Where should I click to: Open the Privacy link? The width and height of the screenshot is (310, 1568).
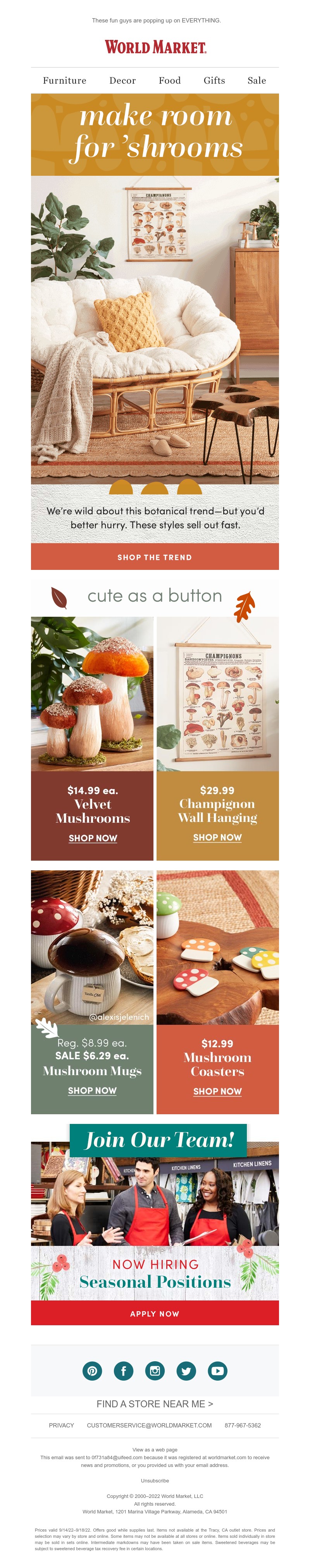(62, 1425)
